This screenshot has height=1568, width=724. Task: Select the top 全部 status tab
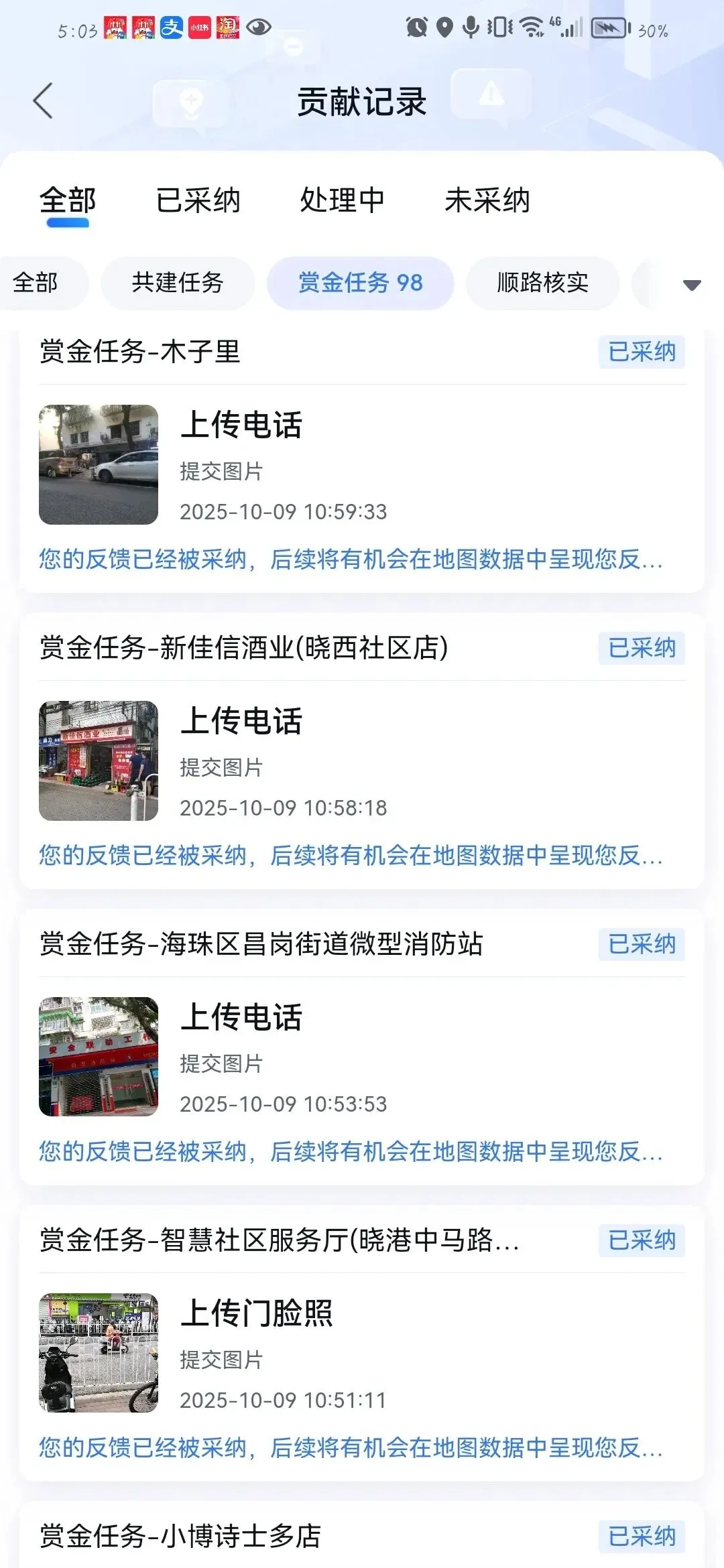[68, 200]
